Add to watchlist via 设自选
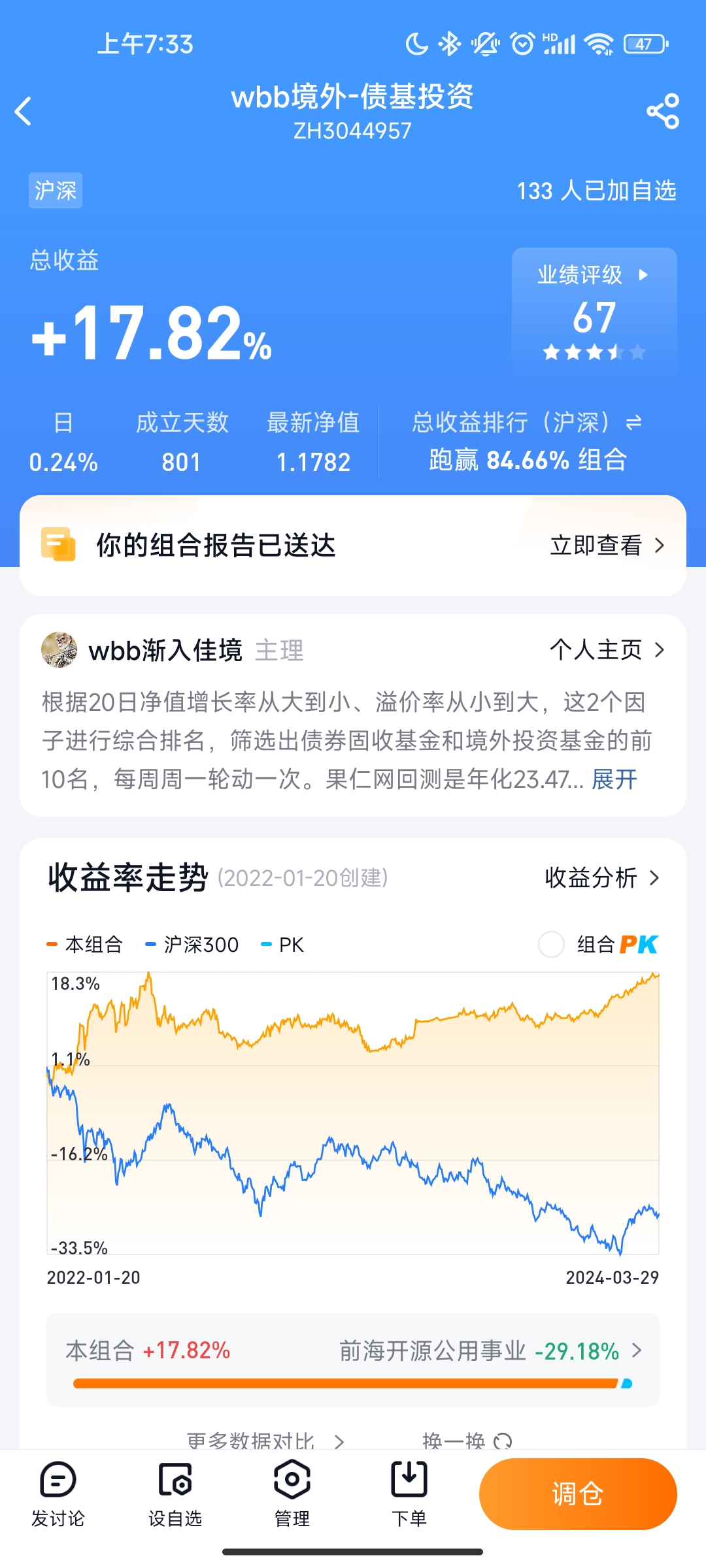 [175, 1494]
